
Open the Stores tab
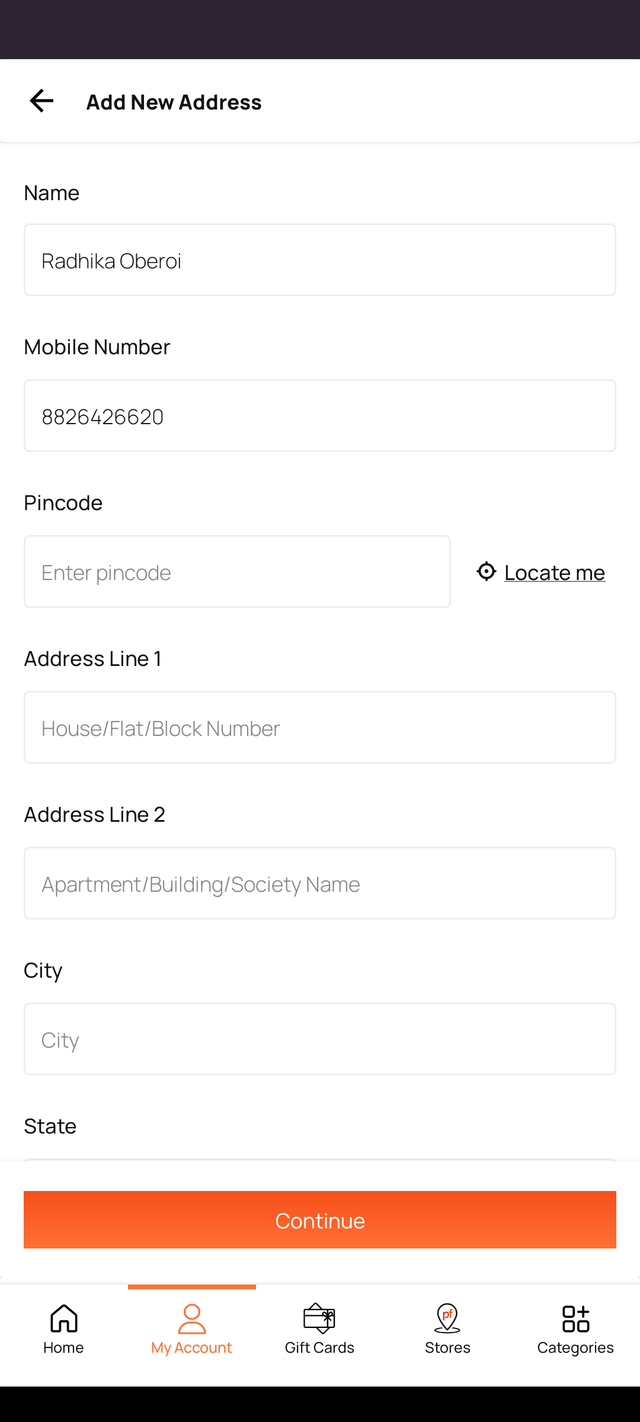[447, 1330]
